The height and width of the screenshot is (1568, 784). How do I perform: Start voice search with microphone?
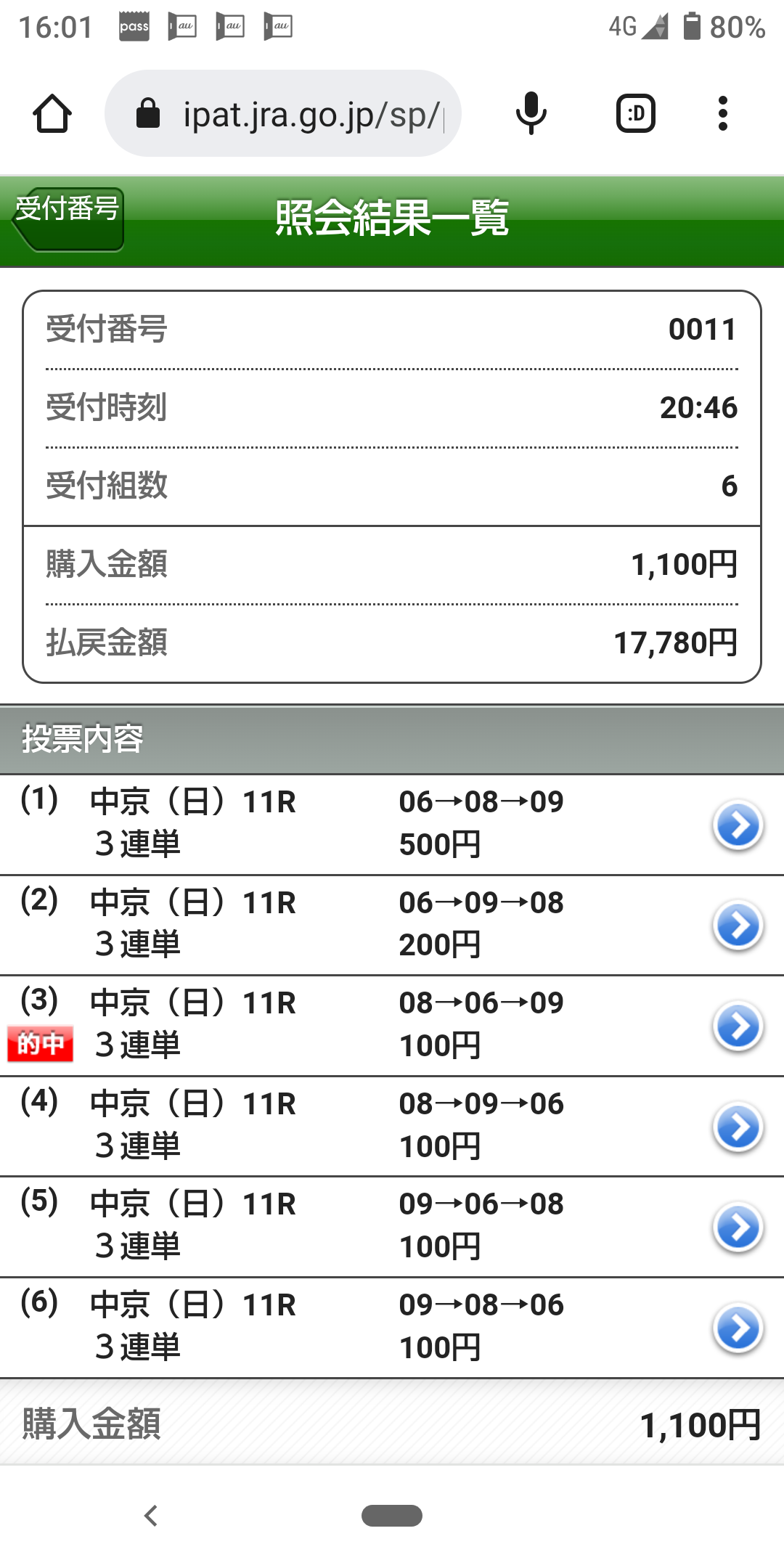(x=531, y=114)
